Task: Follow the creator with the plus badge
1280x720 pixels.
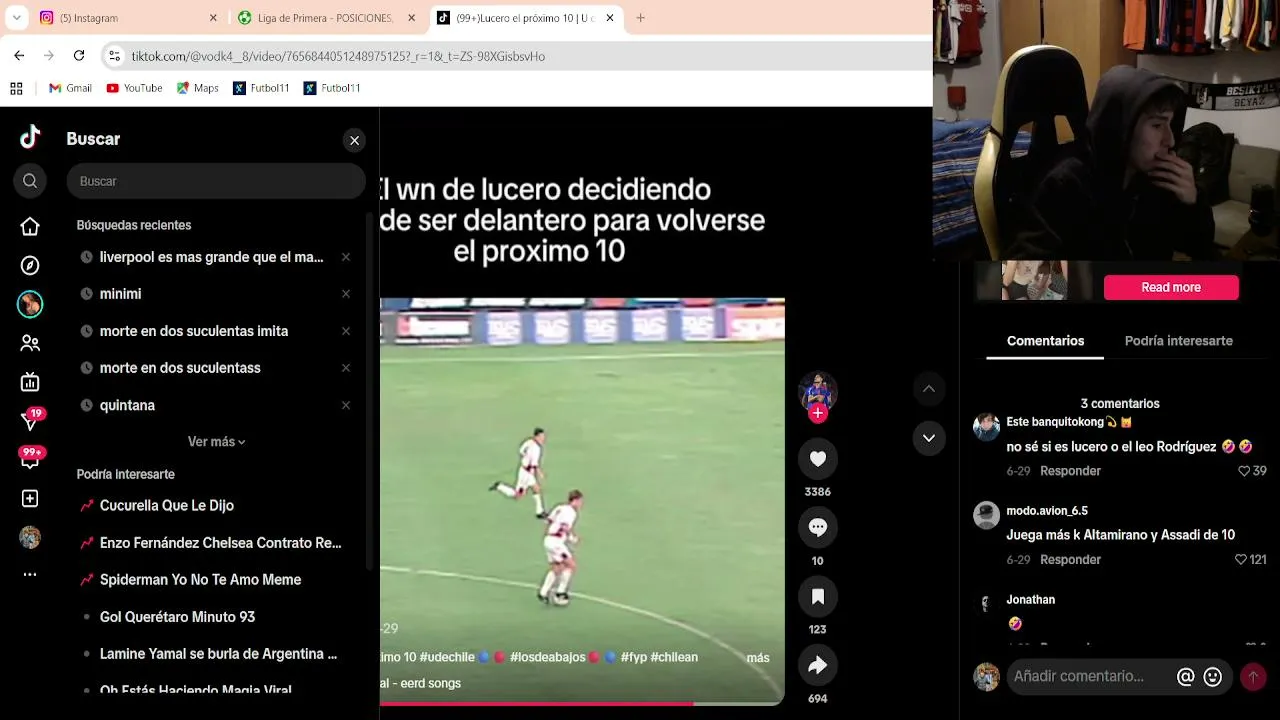Action: [817, 413]
